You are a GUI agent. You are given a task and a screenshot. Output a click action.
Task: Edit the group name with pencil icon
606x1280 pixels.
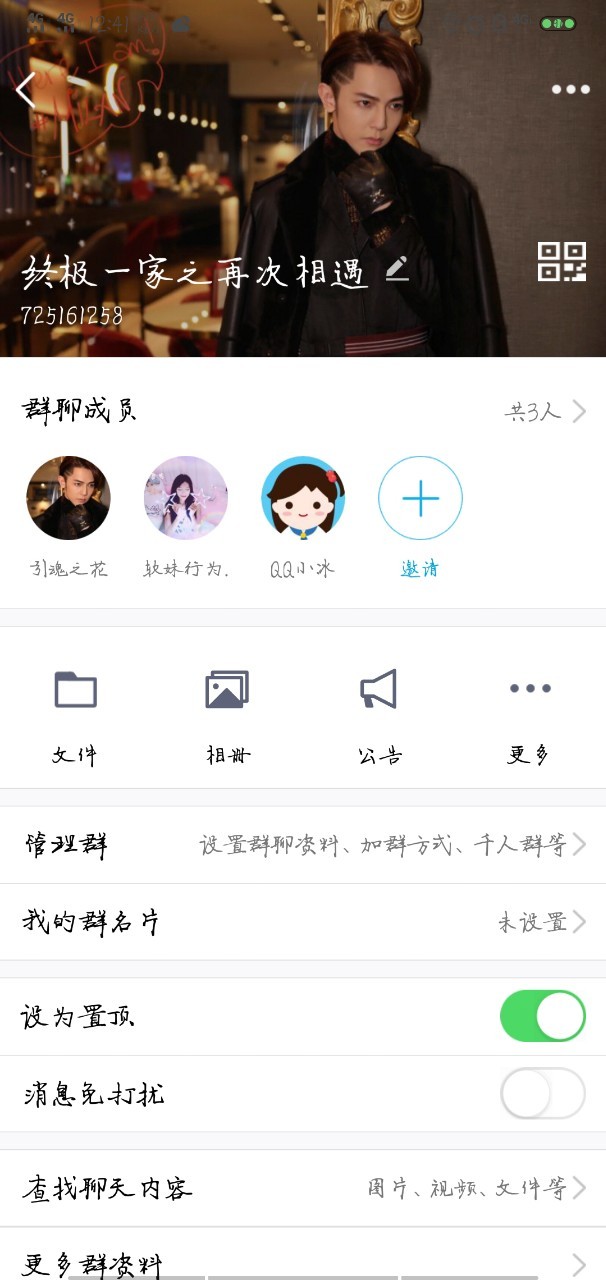(397, 268)
